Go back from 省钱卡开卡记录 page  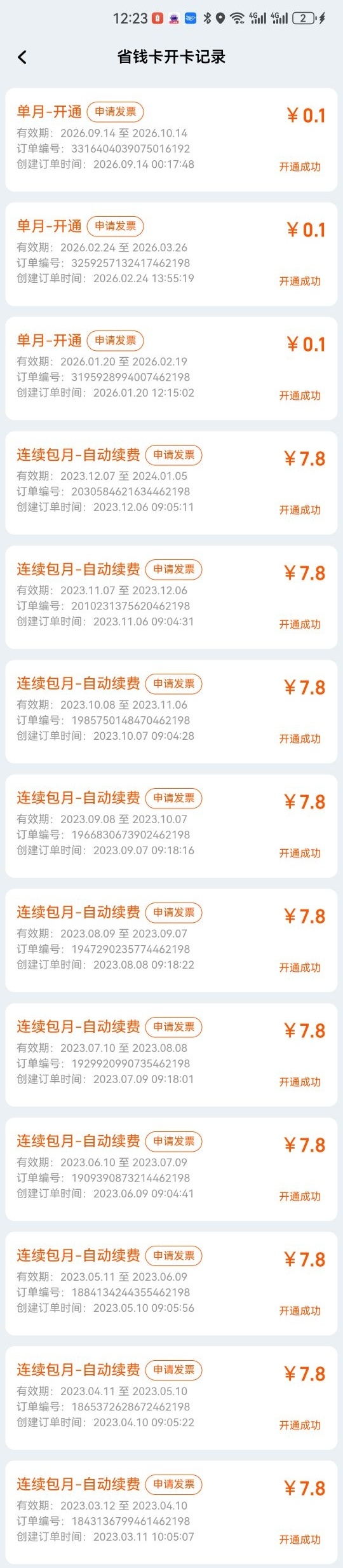pyautogui.click(x=22, y=57)
